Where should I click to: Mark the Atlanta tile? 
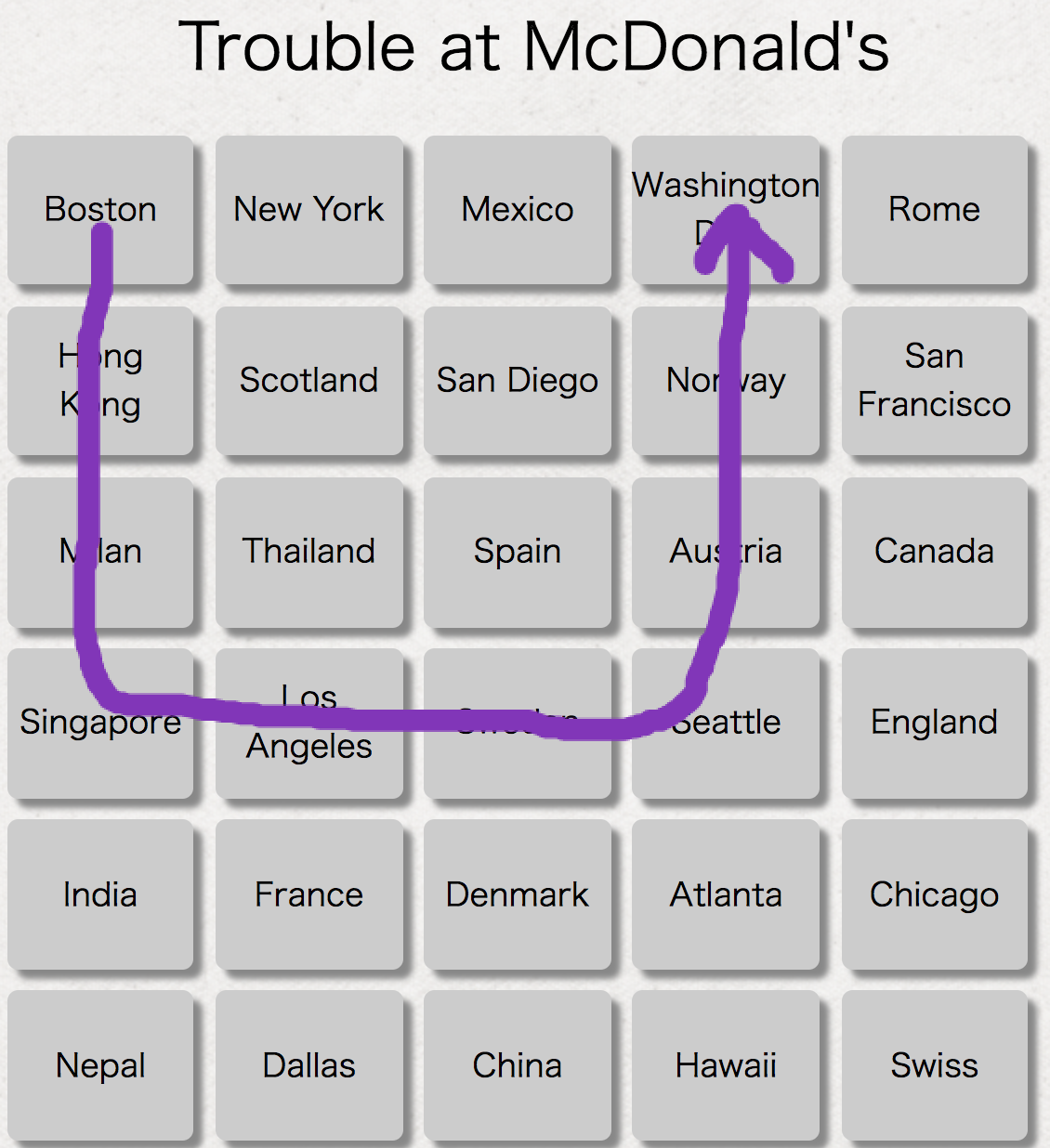click(726, 894)
